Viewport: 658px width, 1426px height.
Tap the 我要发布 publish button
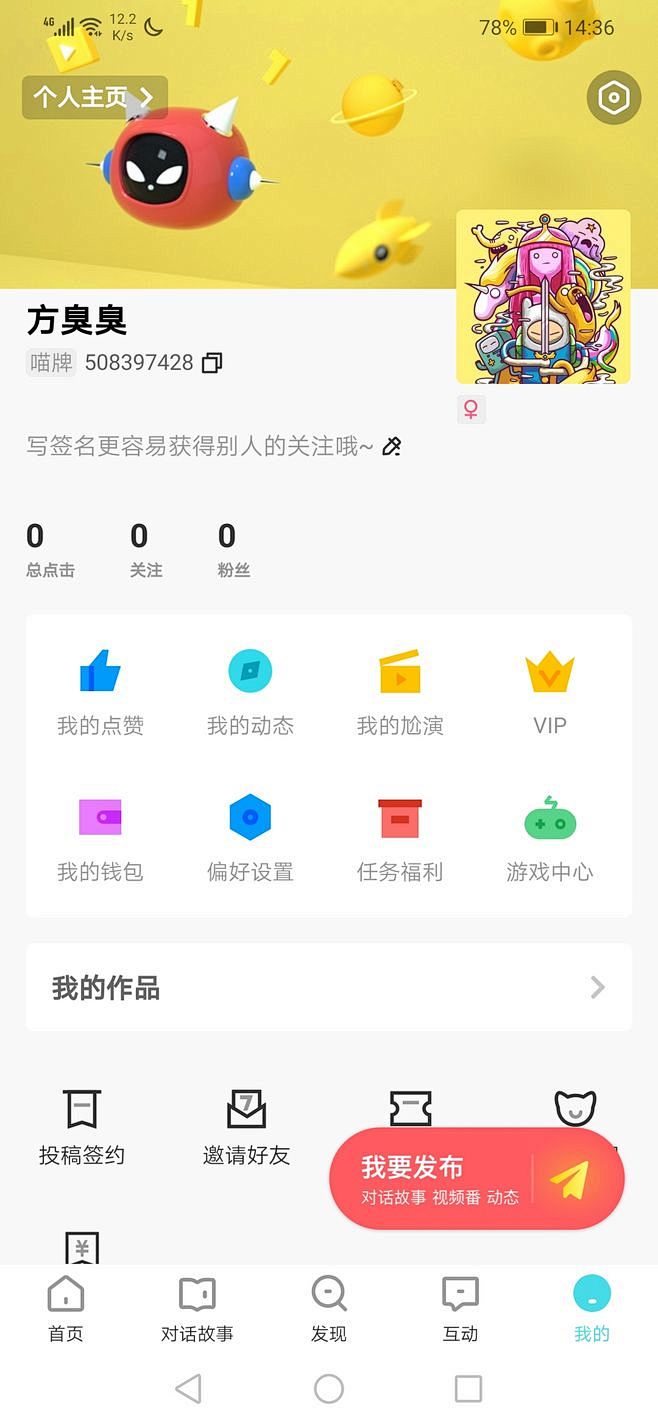pos(477,1179)
